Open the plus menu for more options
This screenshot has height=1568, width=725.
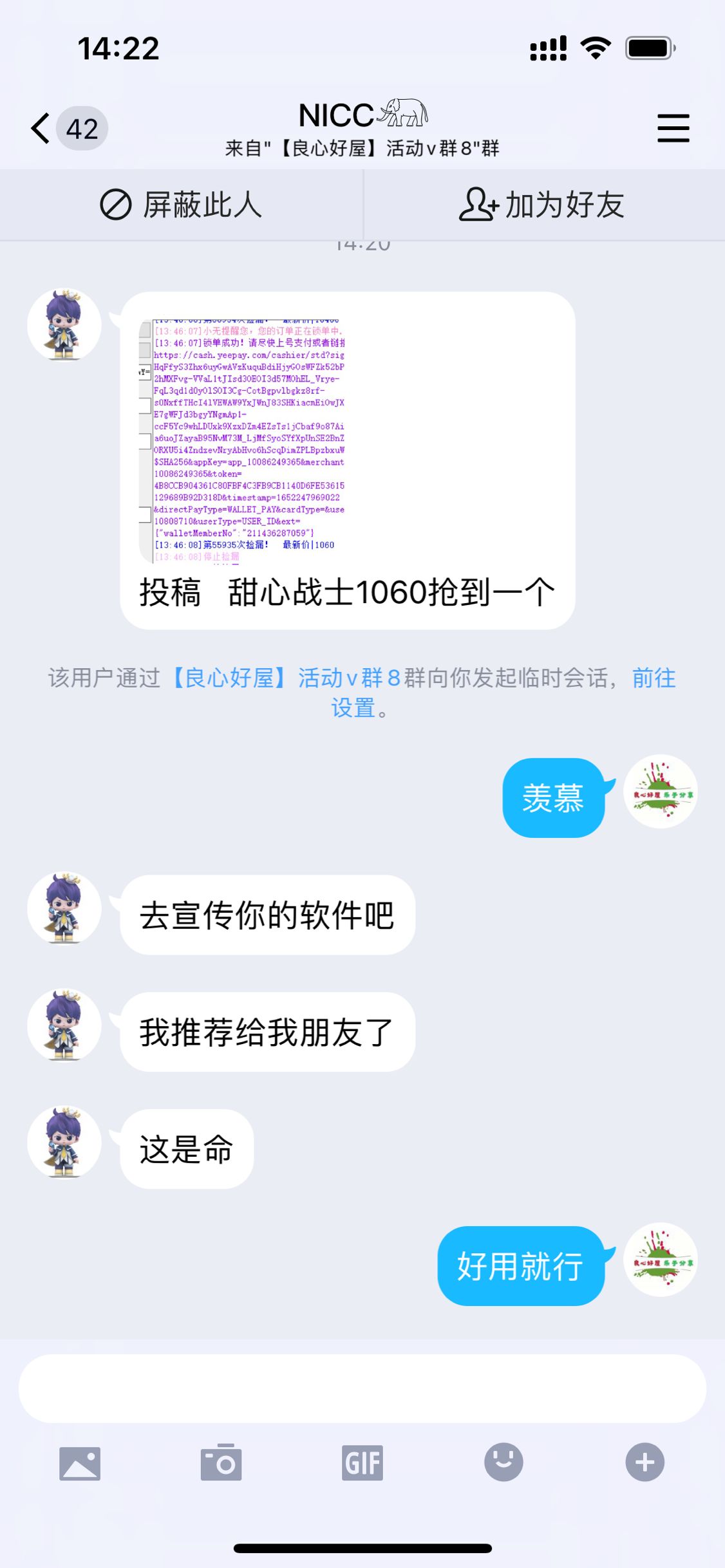[x=645, y=1462]
